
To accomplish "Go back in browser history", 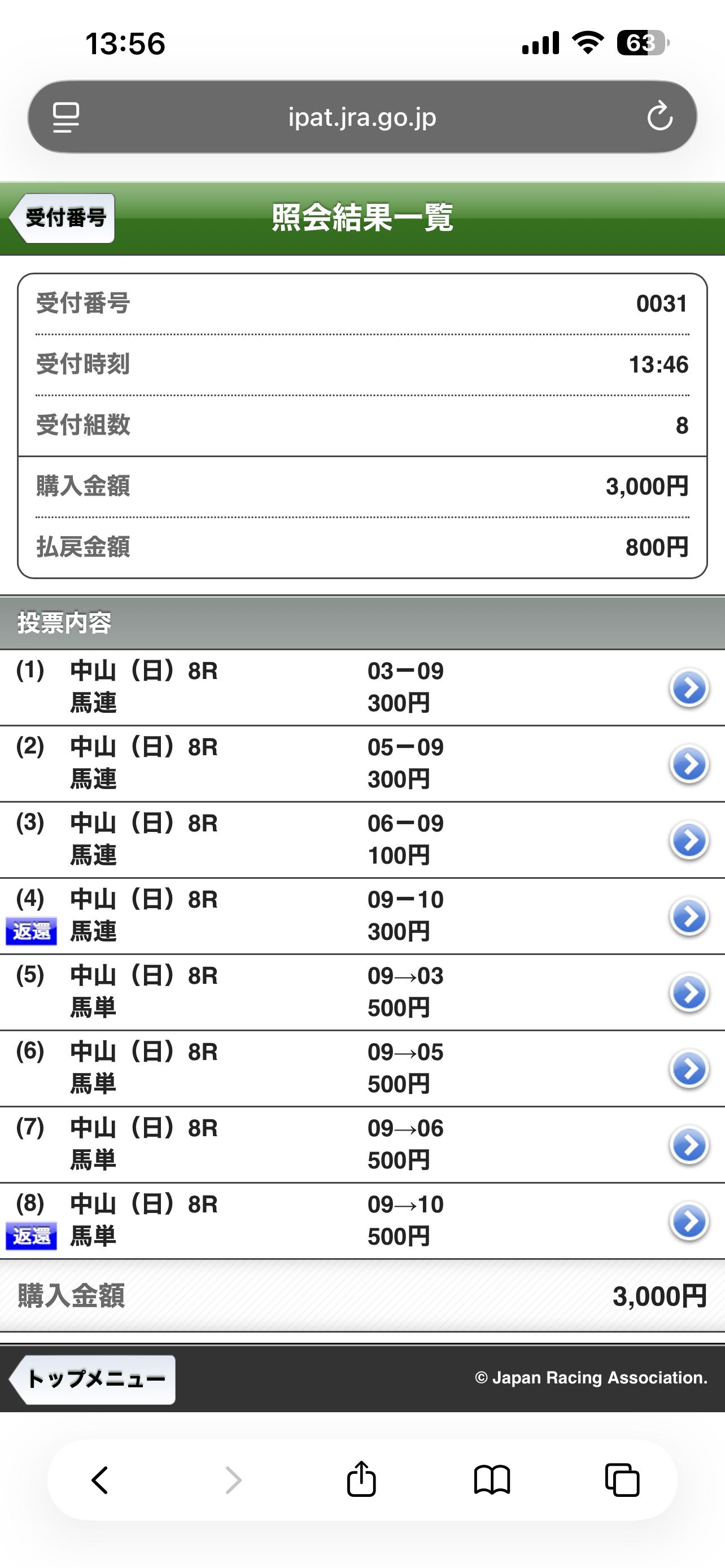I will point(100,1480).
